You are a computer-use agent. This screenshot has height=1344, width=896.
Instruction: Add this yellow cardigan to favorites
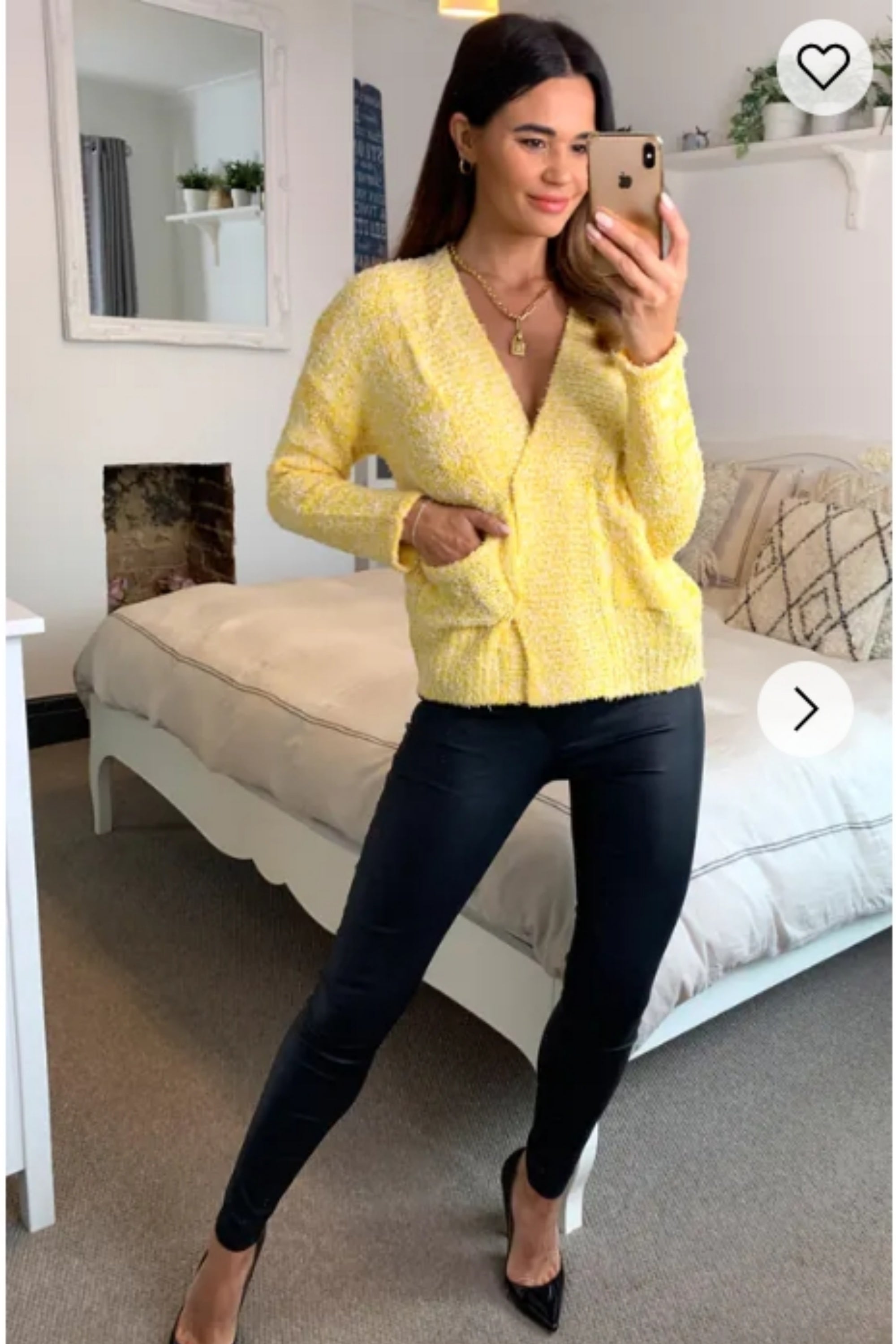[x=823, y=67]
